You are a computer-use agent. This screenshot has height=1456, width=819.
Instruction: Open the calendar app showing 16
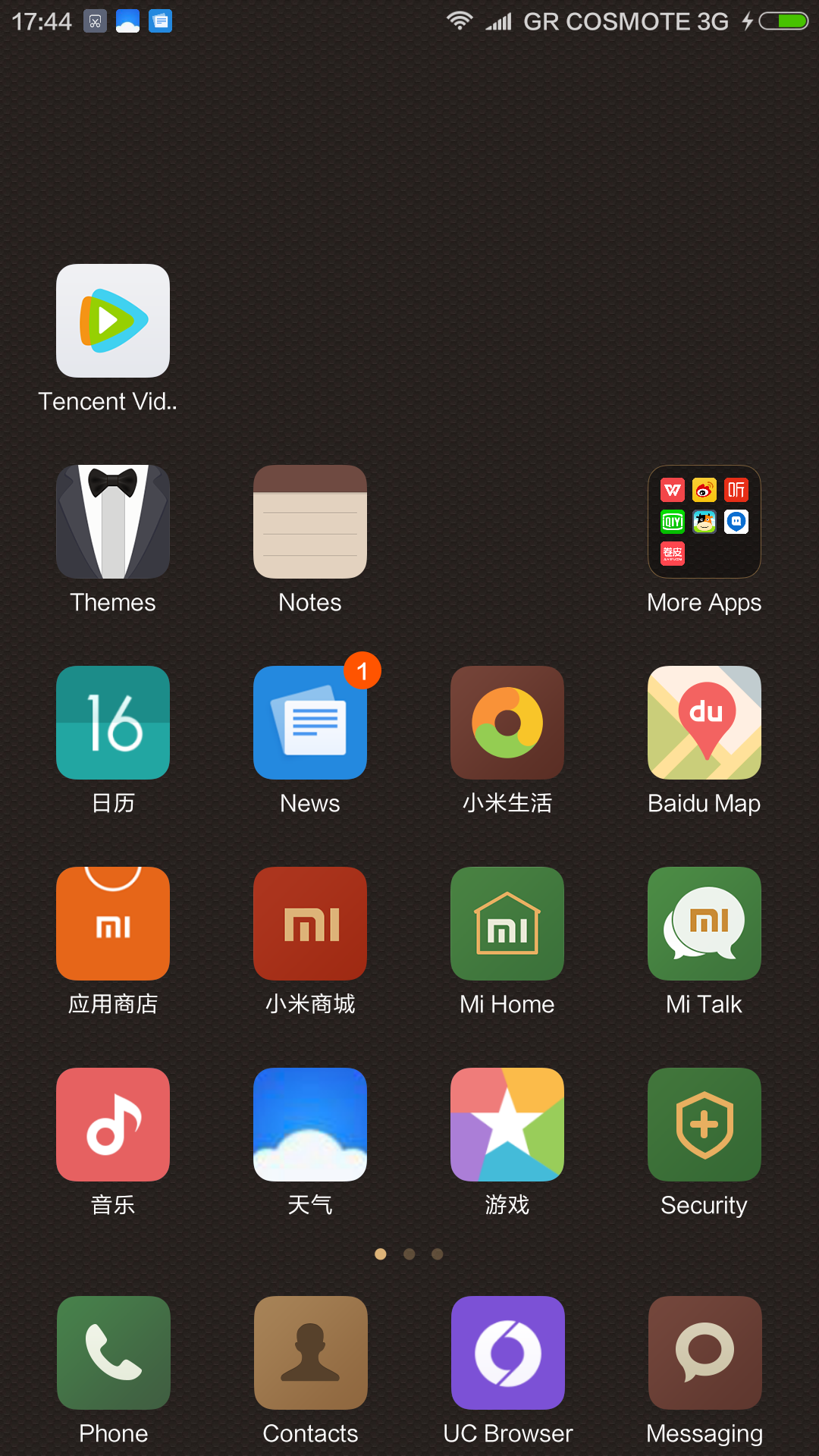point(113,723)
